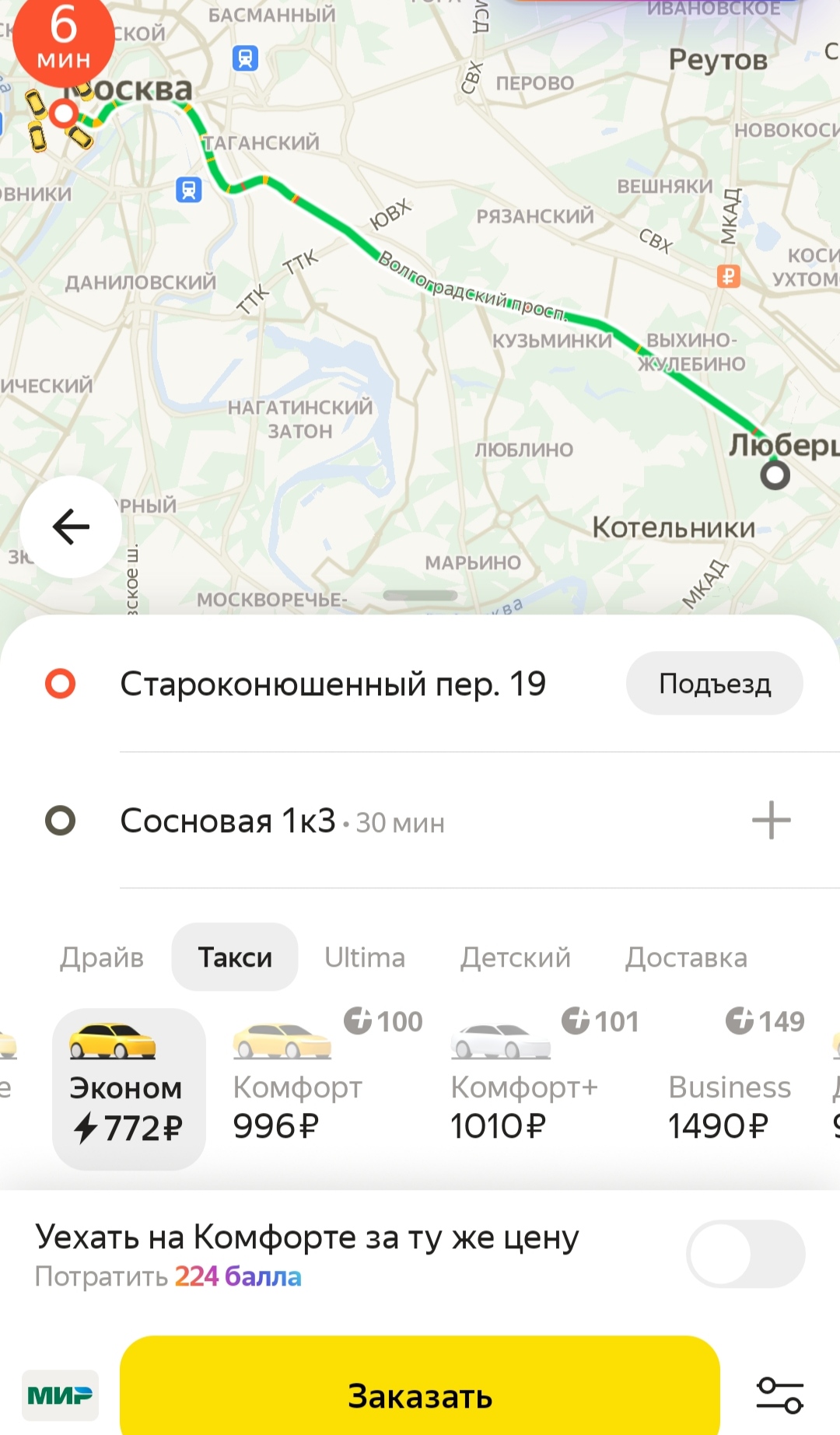Enable riding Комфорт for the same price

[745, 1254]
